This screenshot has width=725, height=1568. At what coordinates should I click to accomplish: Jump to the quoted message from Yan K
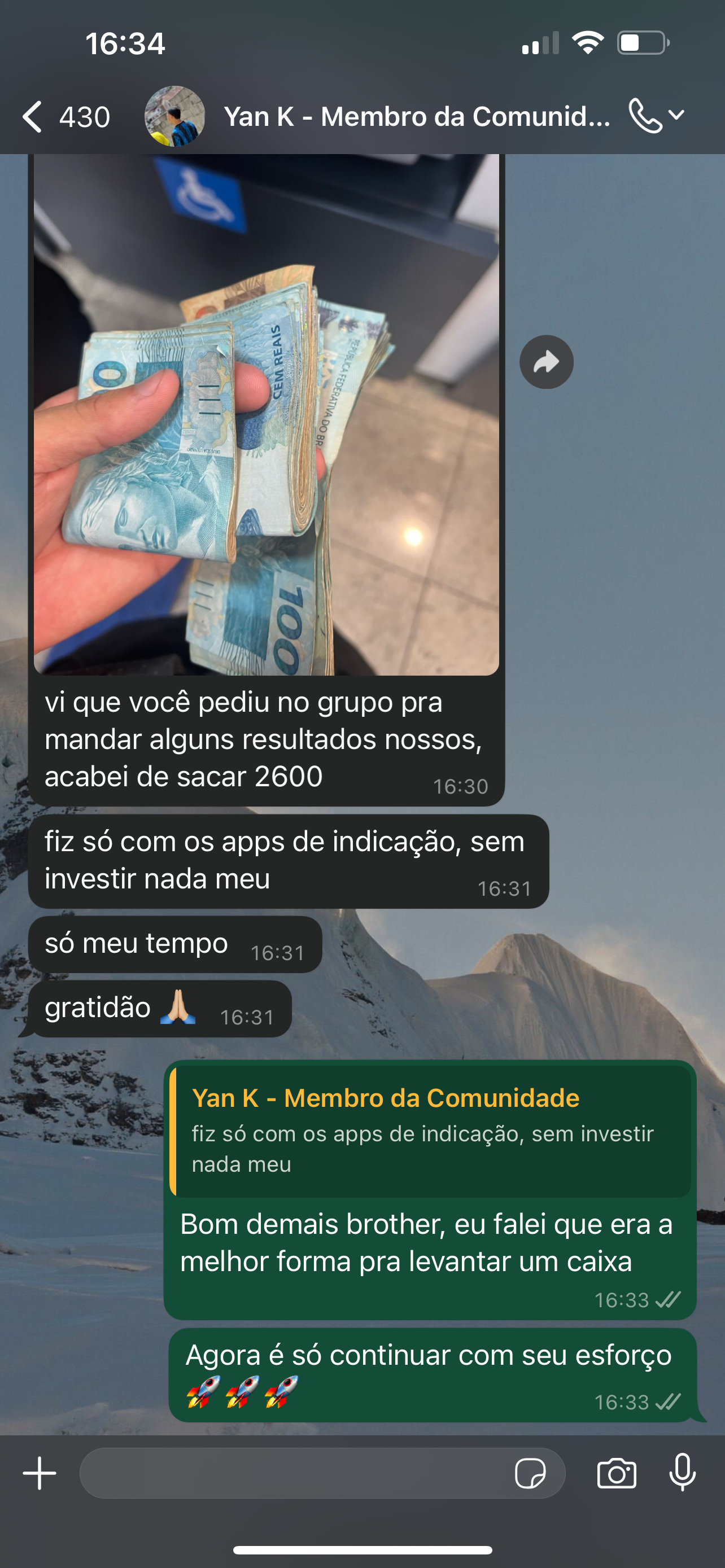click(430, 1130)
